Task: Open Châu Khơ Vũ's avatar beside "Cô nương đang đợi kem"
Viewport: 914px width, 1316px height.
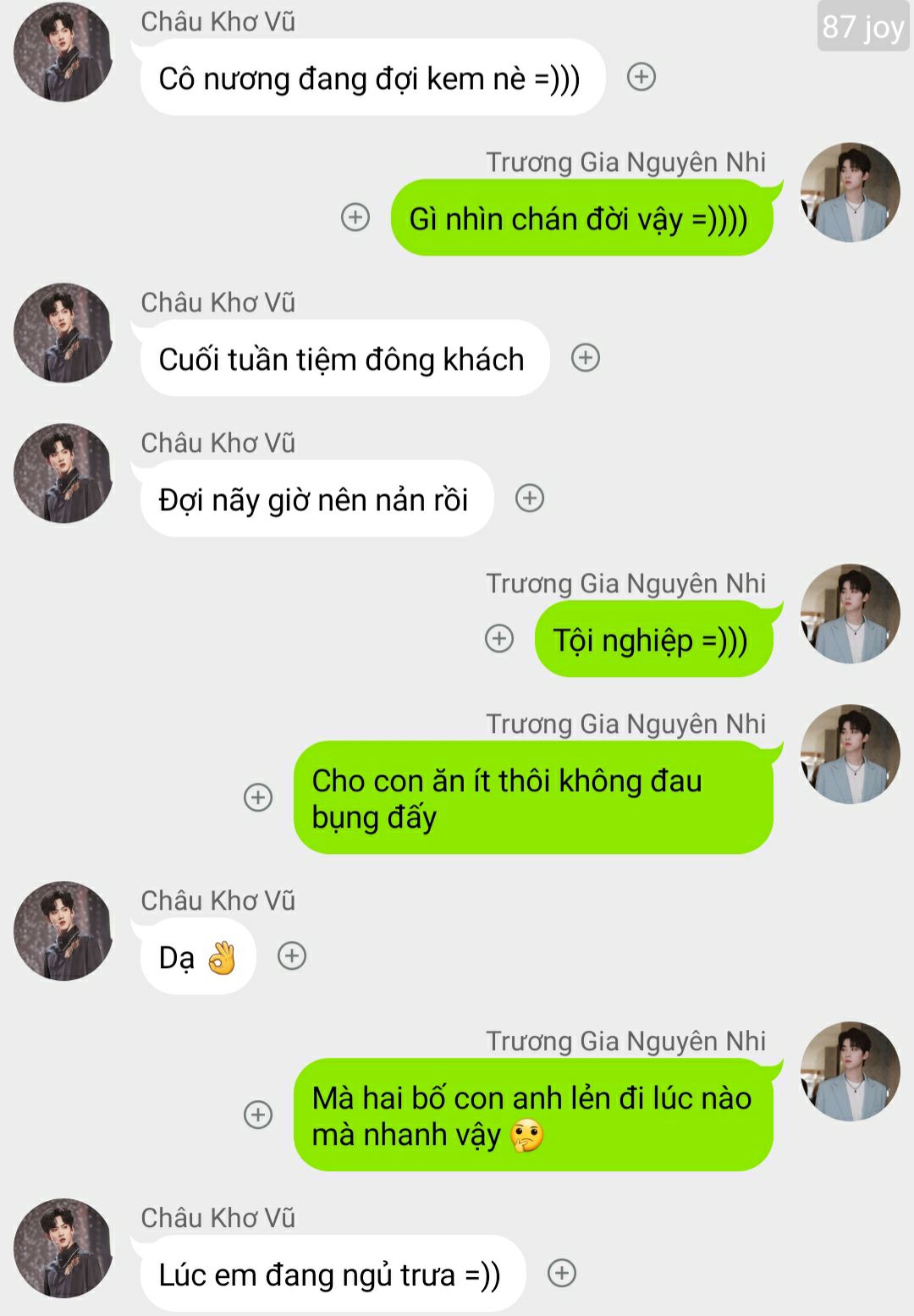Action: [63, 52]
